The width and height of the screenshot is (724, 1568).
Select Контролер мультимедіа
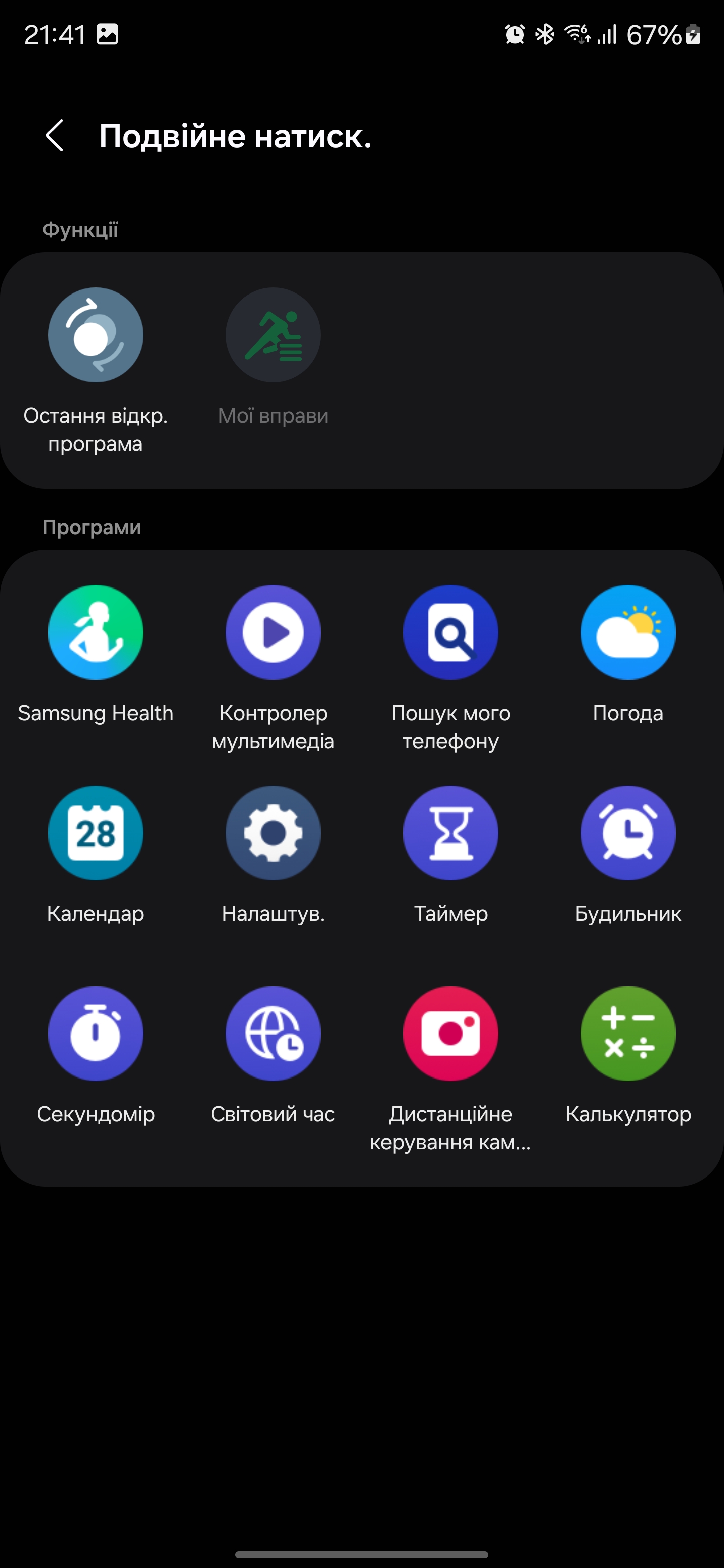(x=273, y=632)
